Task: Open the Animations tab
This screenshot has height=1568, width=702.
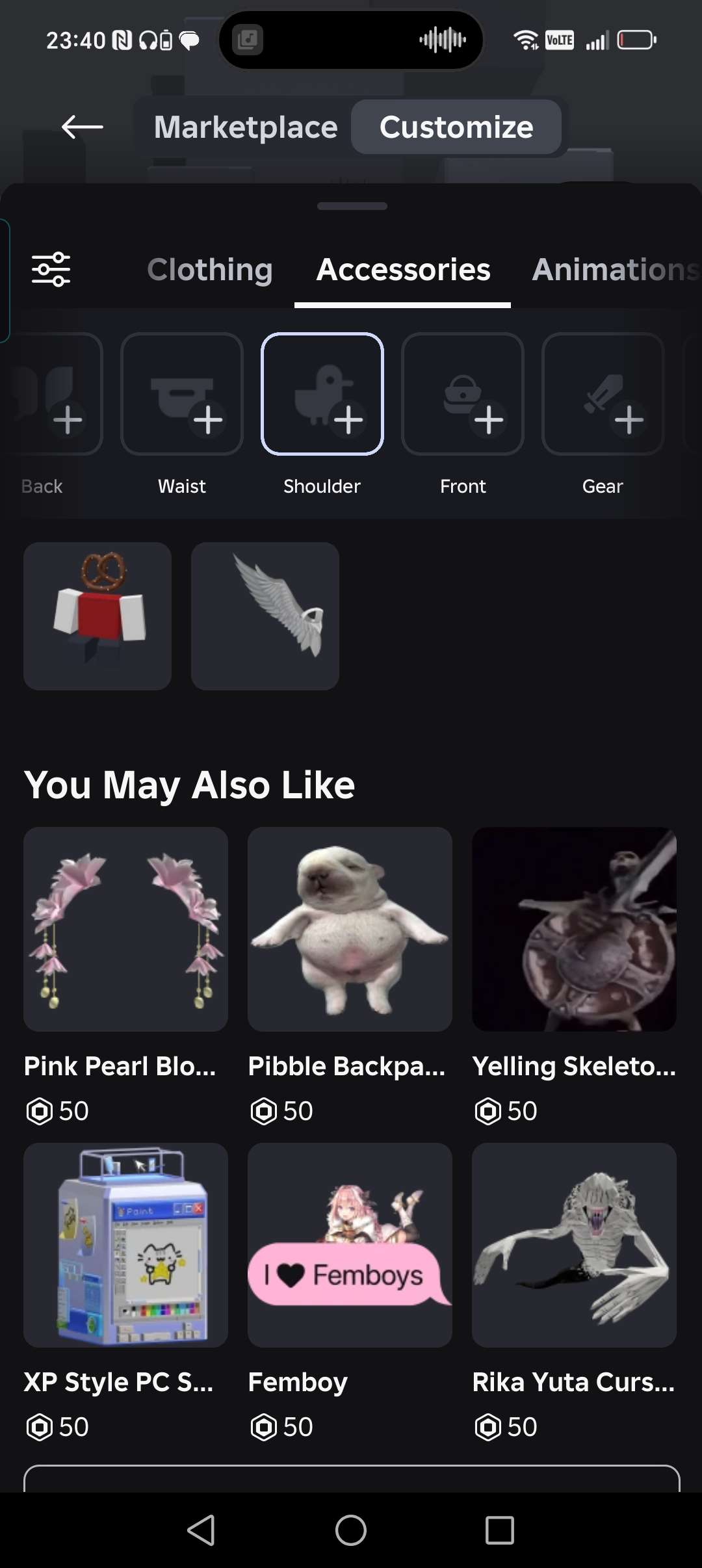Action: pyautogui.click(x=614, y=269)
